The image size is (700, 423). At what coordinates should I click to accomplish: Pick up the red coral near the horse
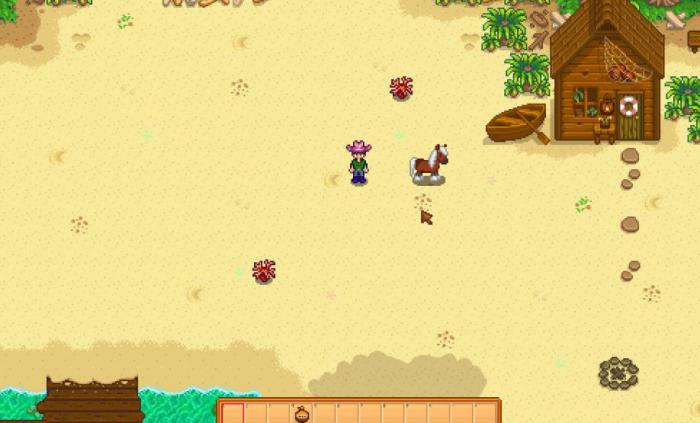coord(401,88)
